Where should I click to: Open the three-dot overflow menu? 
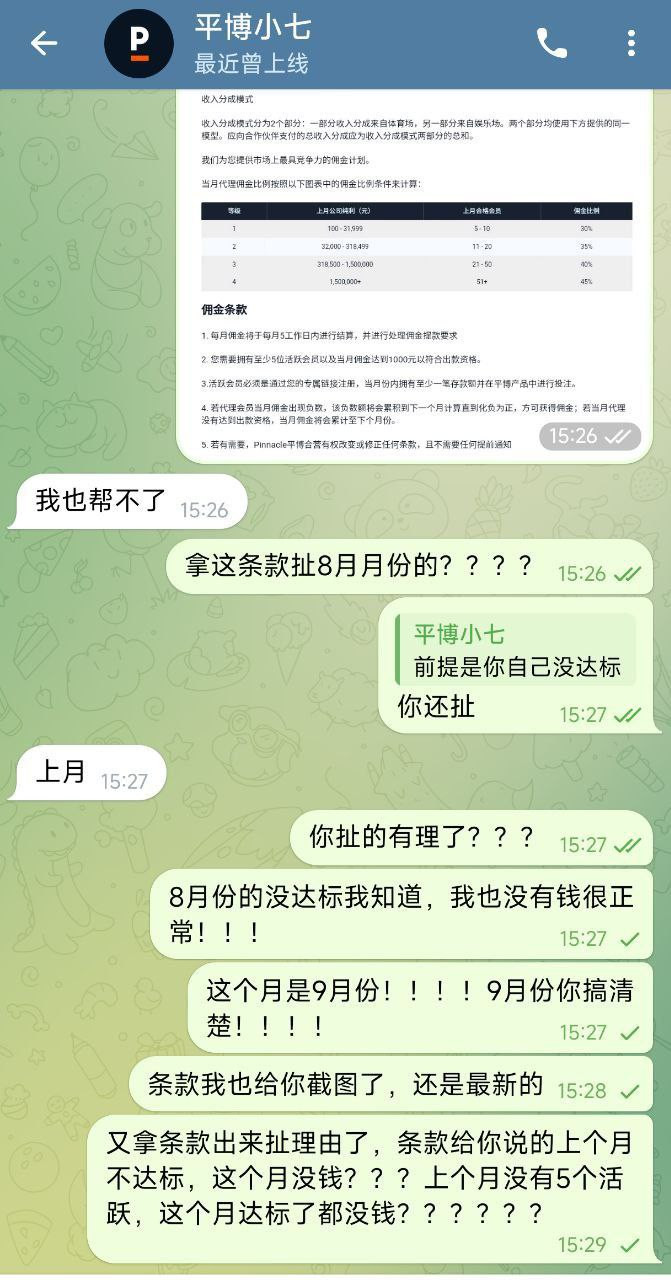(630, 43)
